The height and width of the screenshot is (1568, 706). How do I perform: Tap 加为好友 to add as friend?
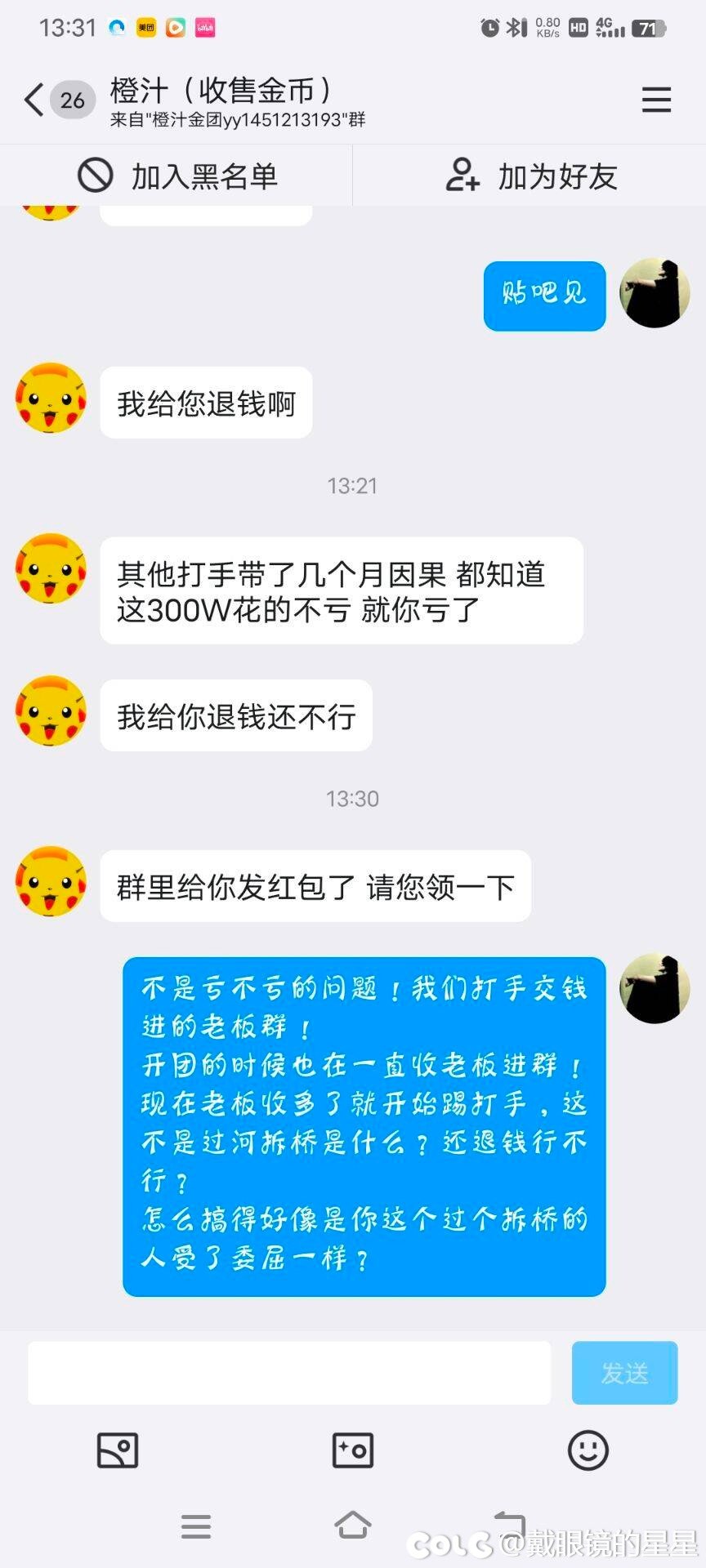pyautogui.click(x=530, y=176)
